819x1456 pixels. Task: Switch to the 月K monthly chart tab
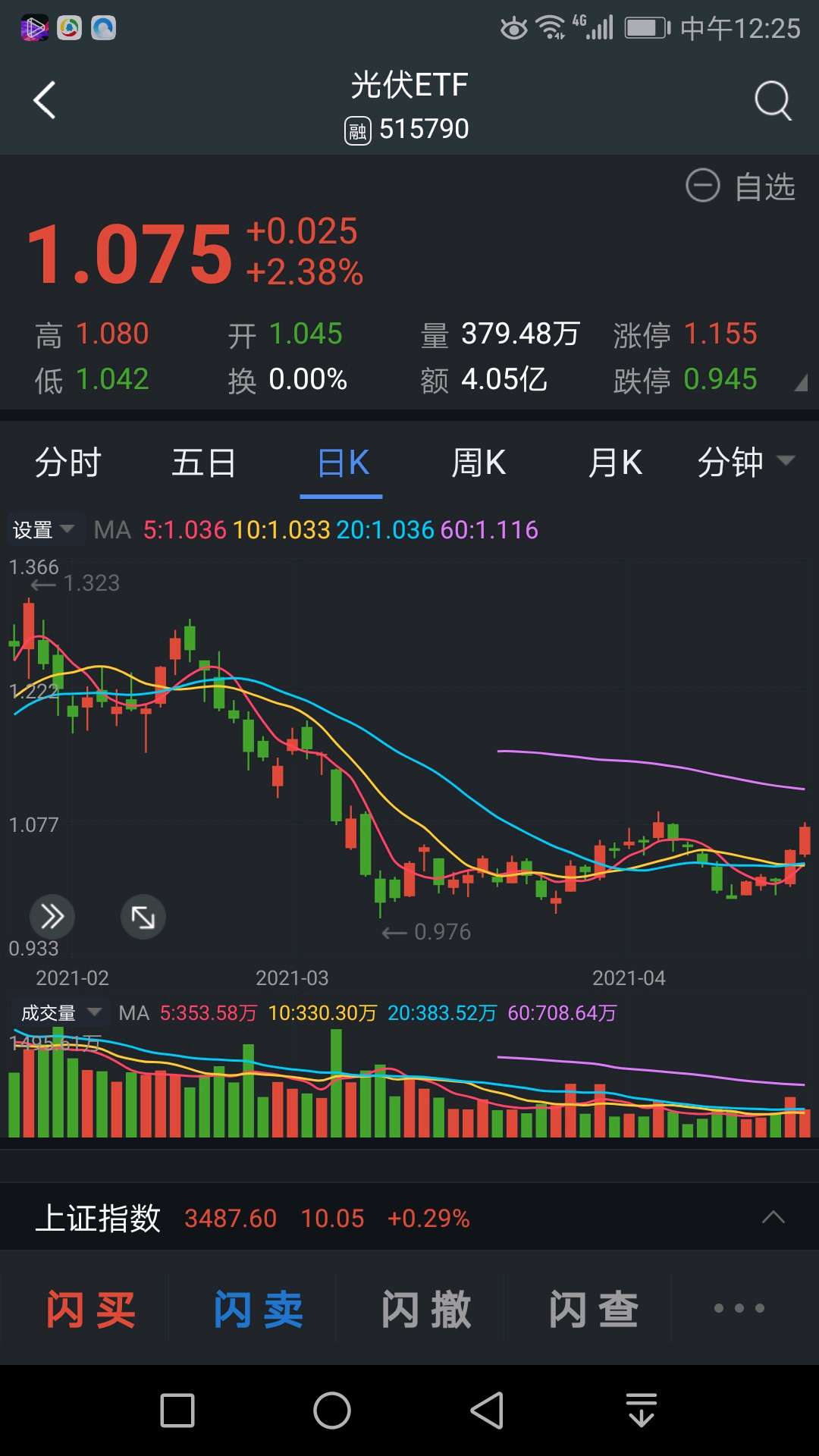(x=614, y=462)
